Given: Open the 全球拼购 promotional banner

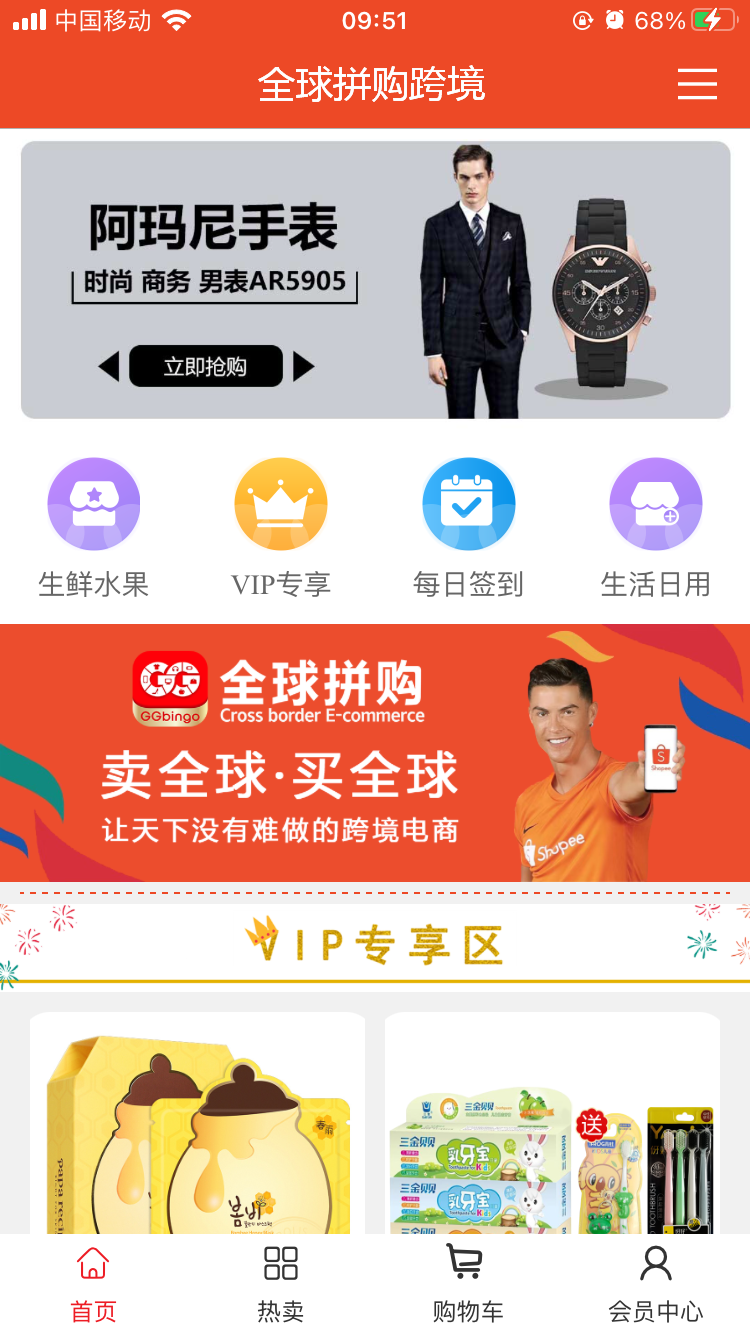Looking at the screenshot, I should (375, 753).
